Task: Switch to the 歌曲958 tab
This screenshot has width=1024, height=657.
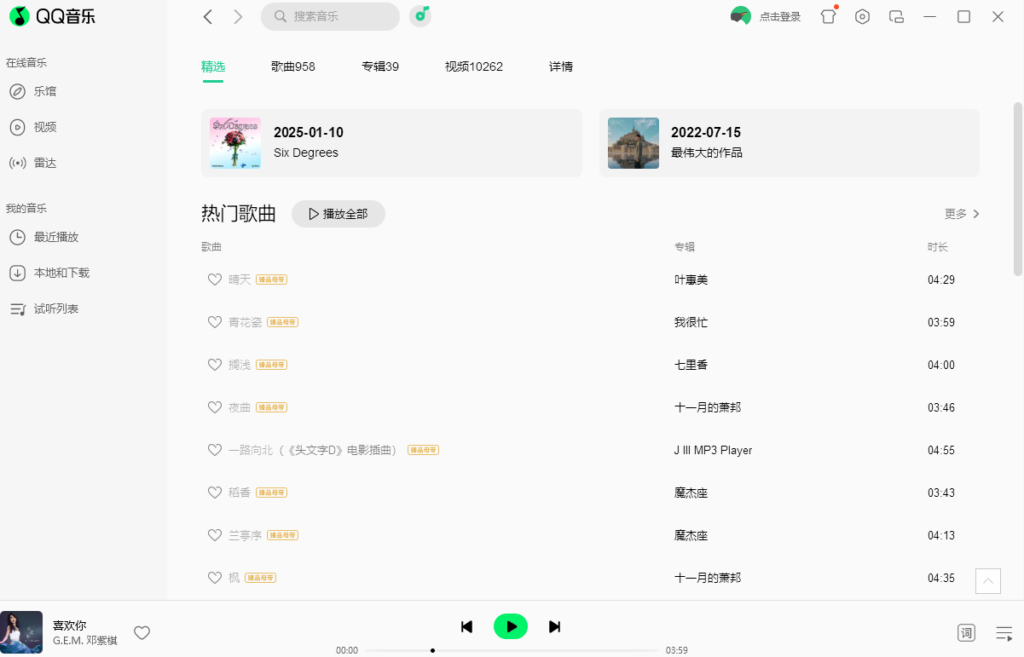Action: click(x=293, y=67)
